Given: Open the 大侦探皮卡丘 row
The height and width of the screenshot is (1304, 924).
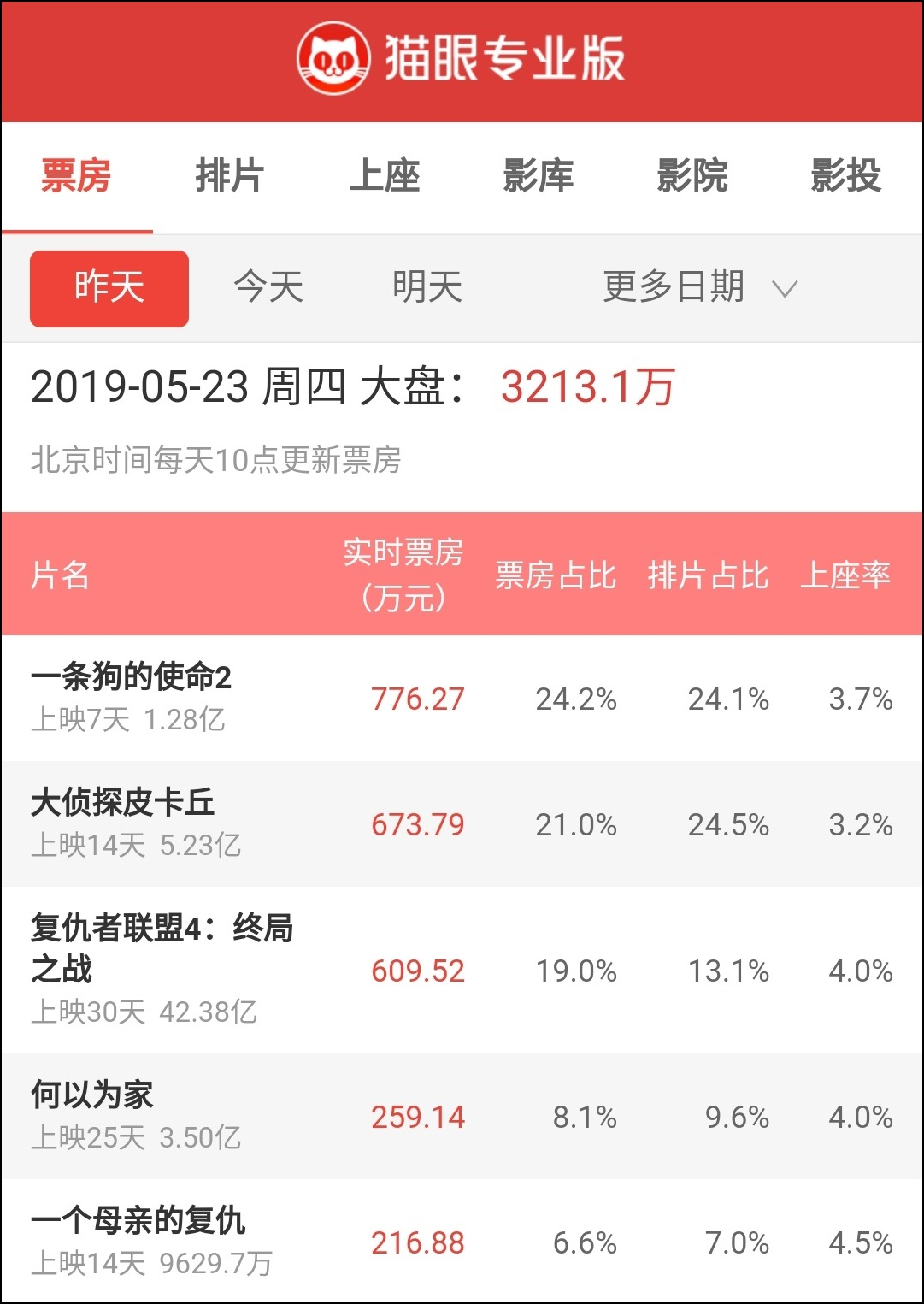Looking at the screenshot, I should click(462, 824).
